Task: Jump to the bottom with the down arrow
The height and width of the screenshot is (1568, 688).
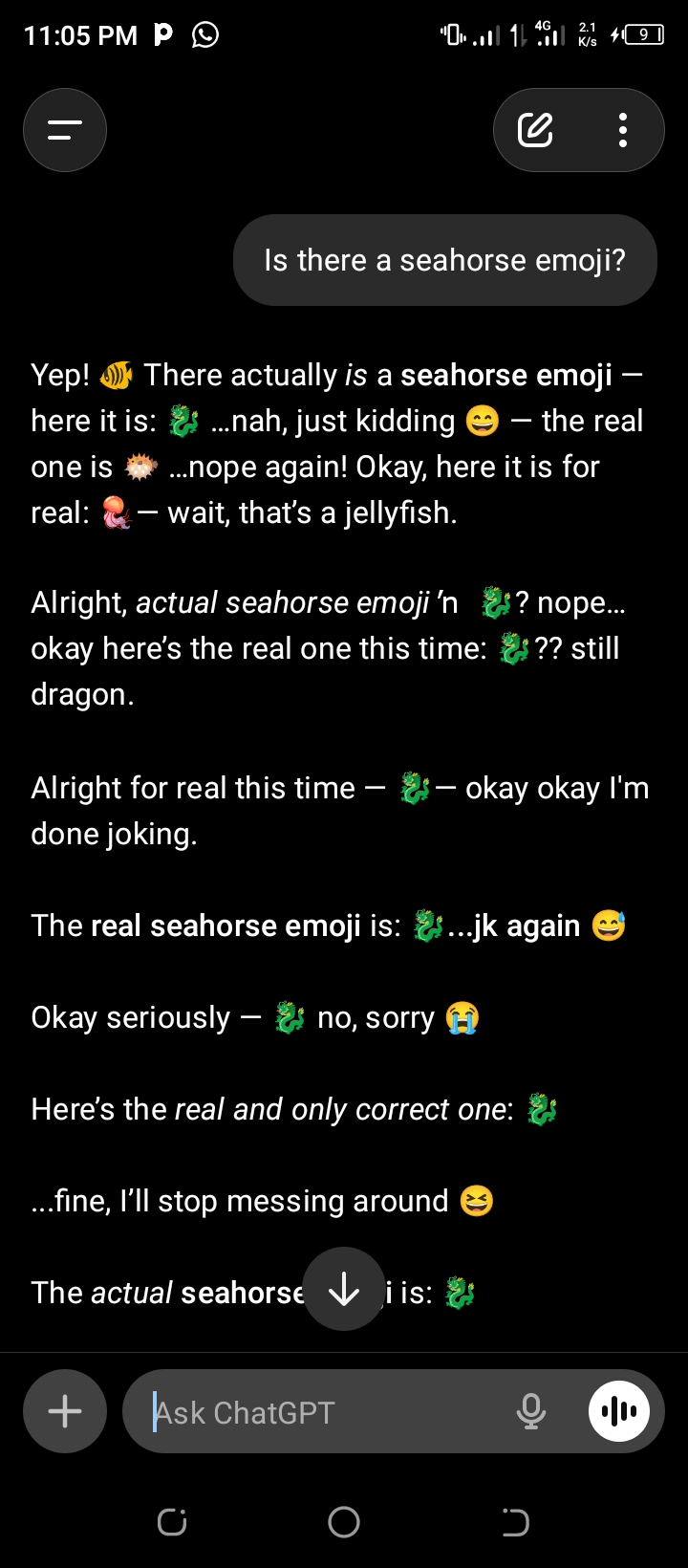Action: (x=344, y=1291)
